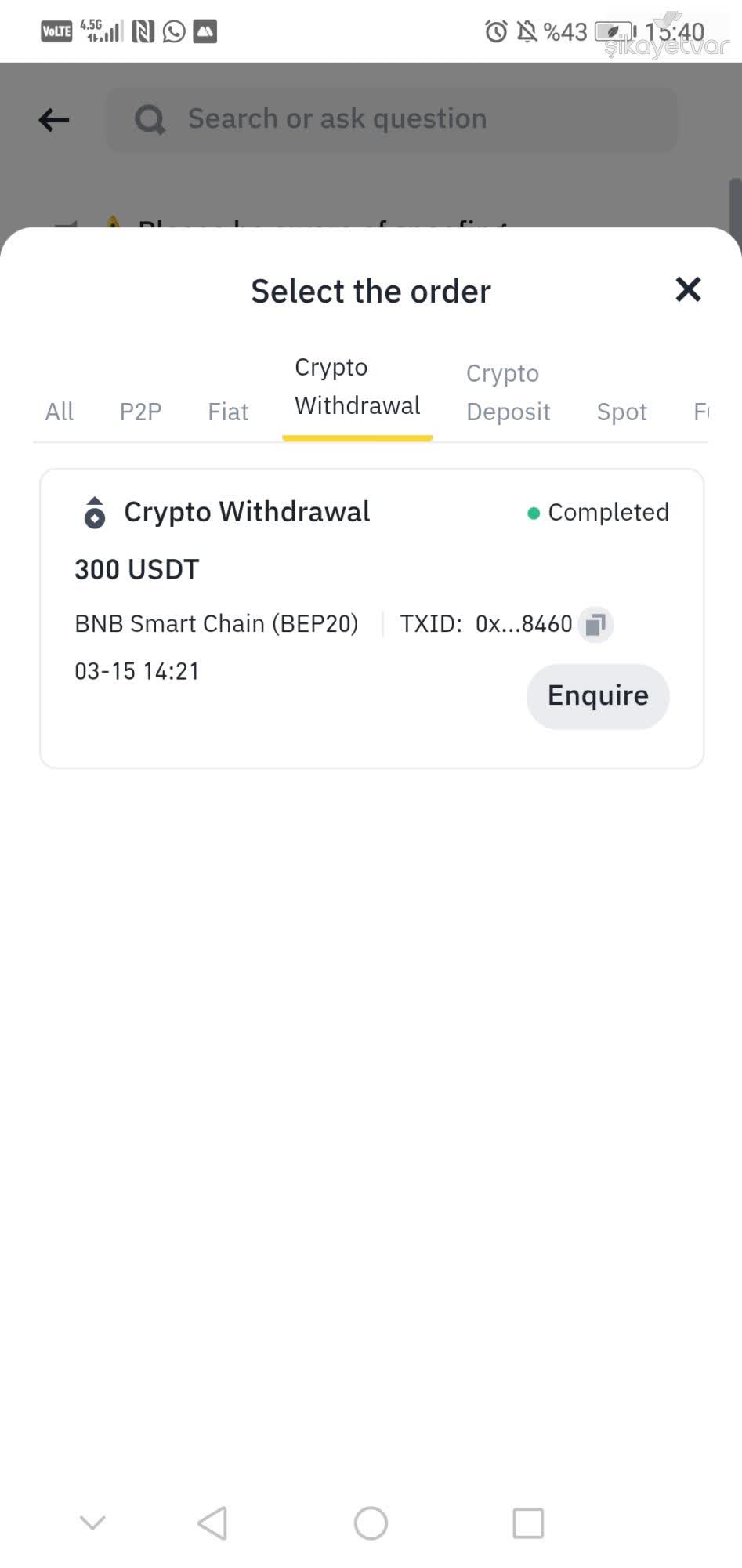
Task: Tap the magnifying glass search icon
Action: (x=149, y=119)
